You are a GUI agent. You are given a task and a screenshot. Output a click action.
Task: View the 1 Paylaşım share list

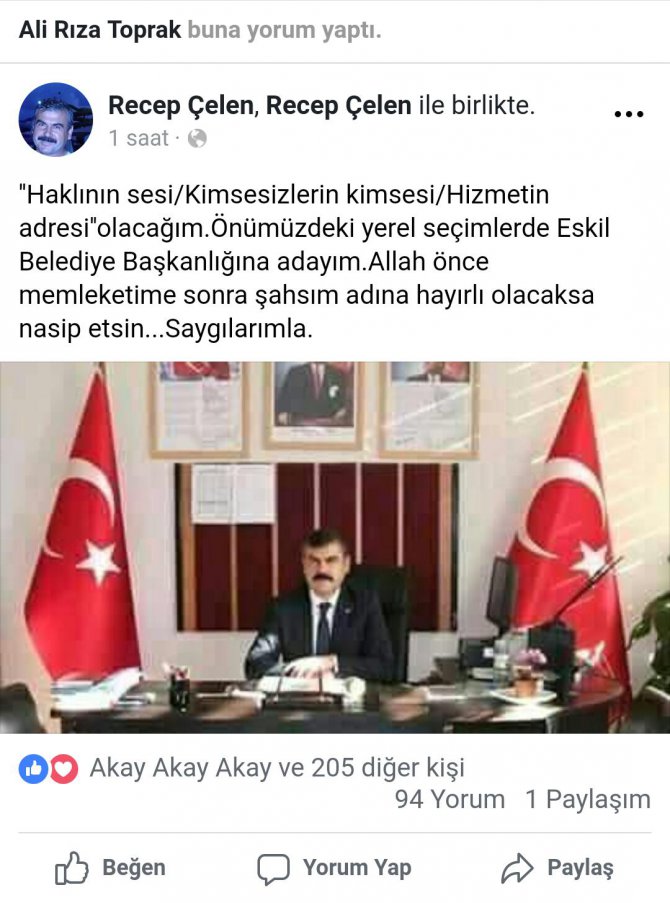[x=588, y=799]
